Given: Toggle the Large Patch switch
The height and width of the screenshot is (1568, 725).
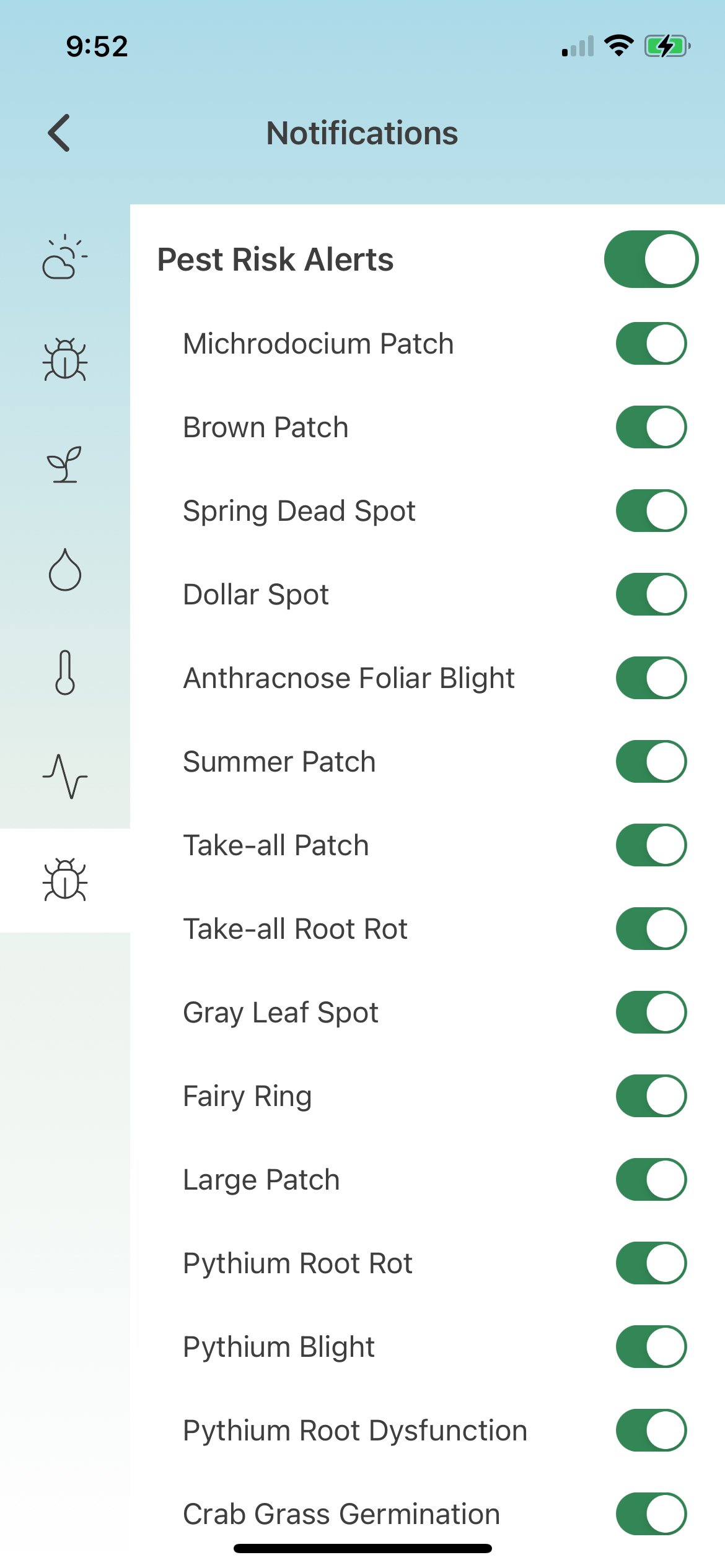Looking at the screenshot, I should 651,1180.
